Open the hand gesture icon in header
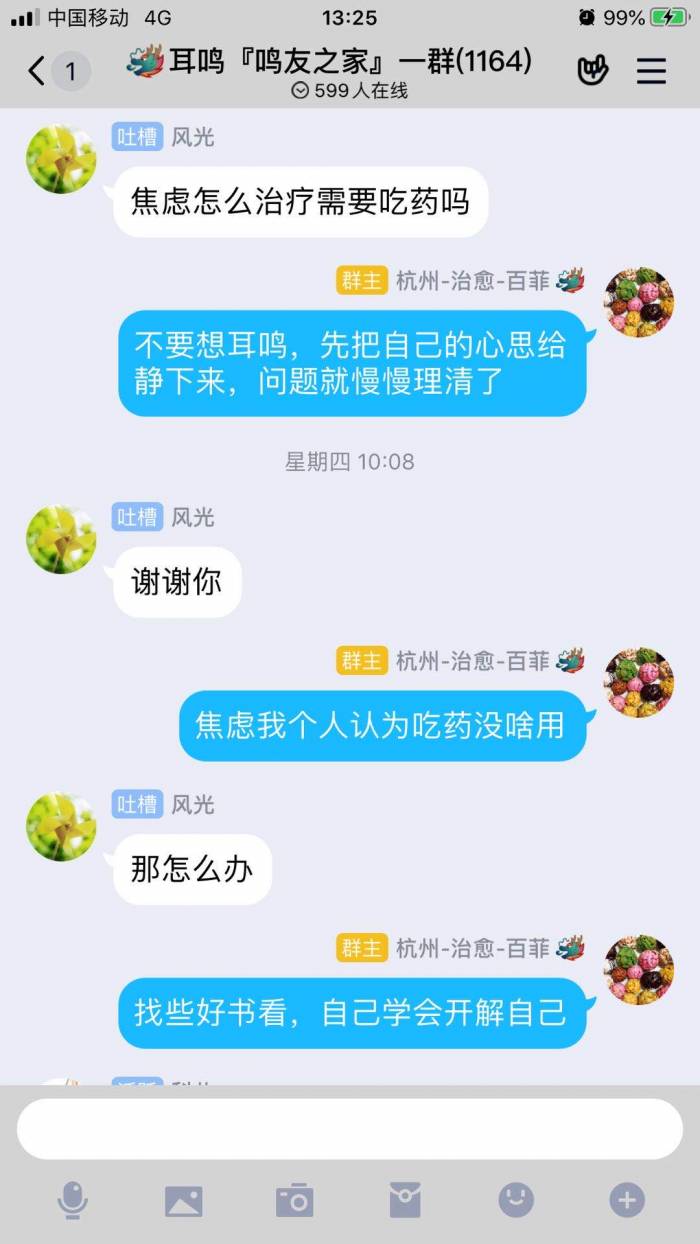The height and width of the screenshot is (1244, 700). (593, 71)
